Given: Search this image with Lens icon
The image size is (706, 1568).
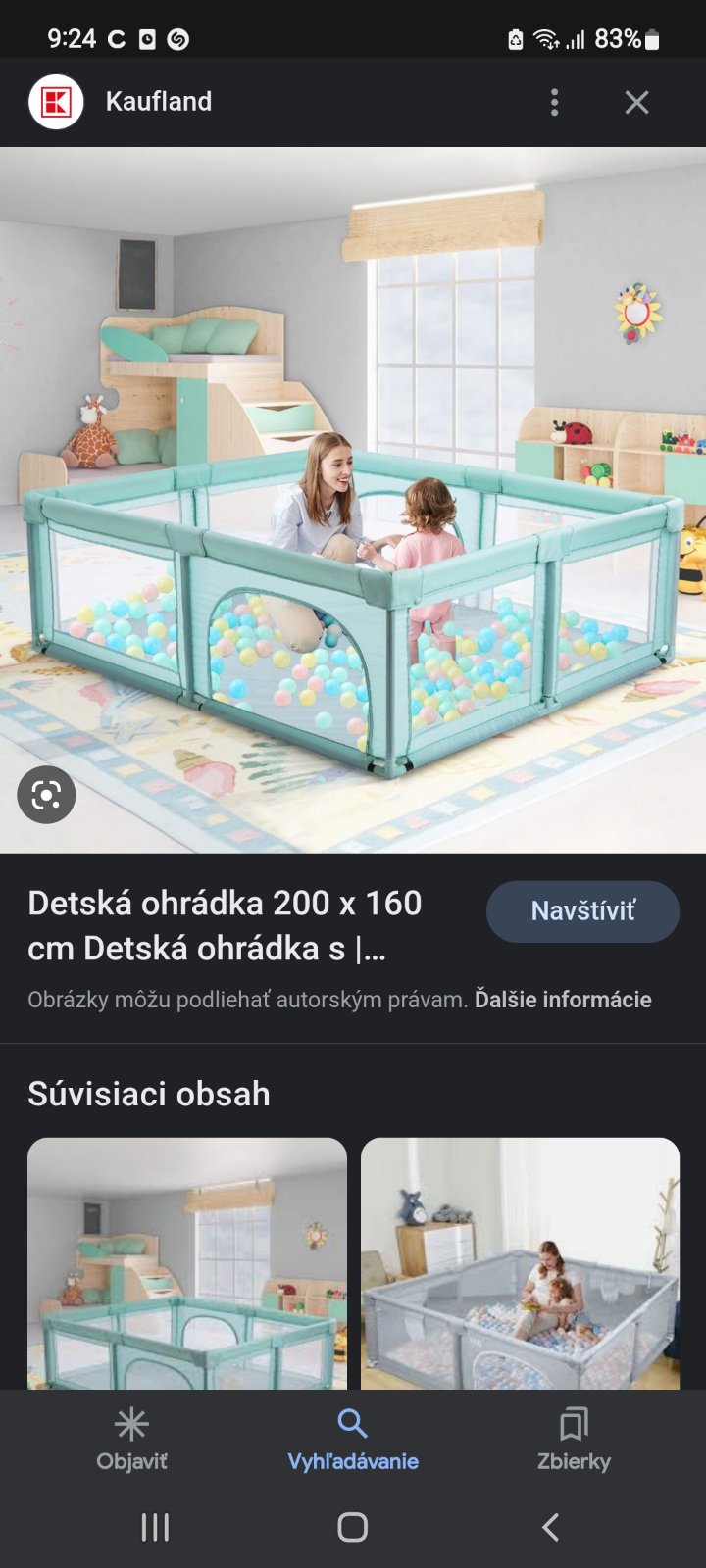Looking at the screenshot, I should click(46, 795).
